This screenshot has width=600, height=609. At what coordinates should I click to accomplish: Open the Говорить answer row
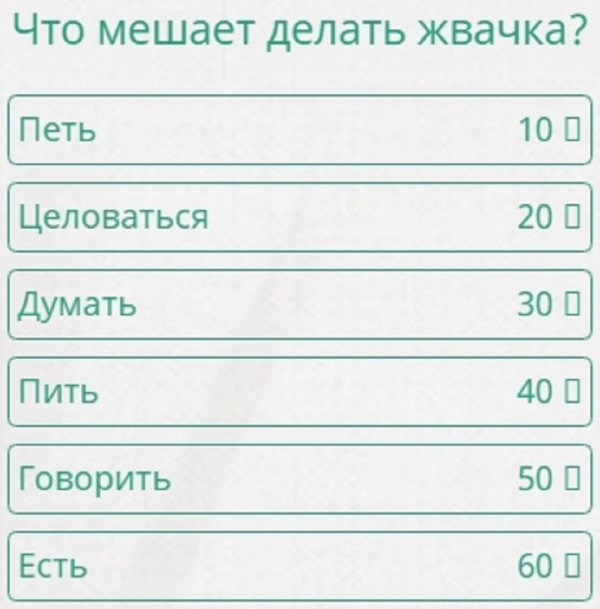pyautogui.click(x=300, y=479)
